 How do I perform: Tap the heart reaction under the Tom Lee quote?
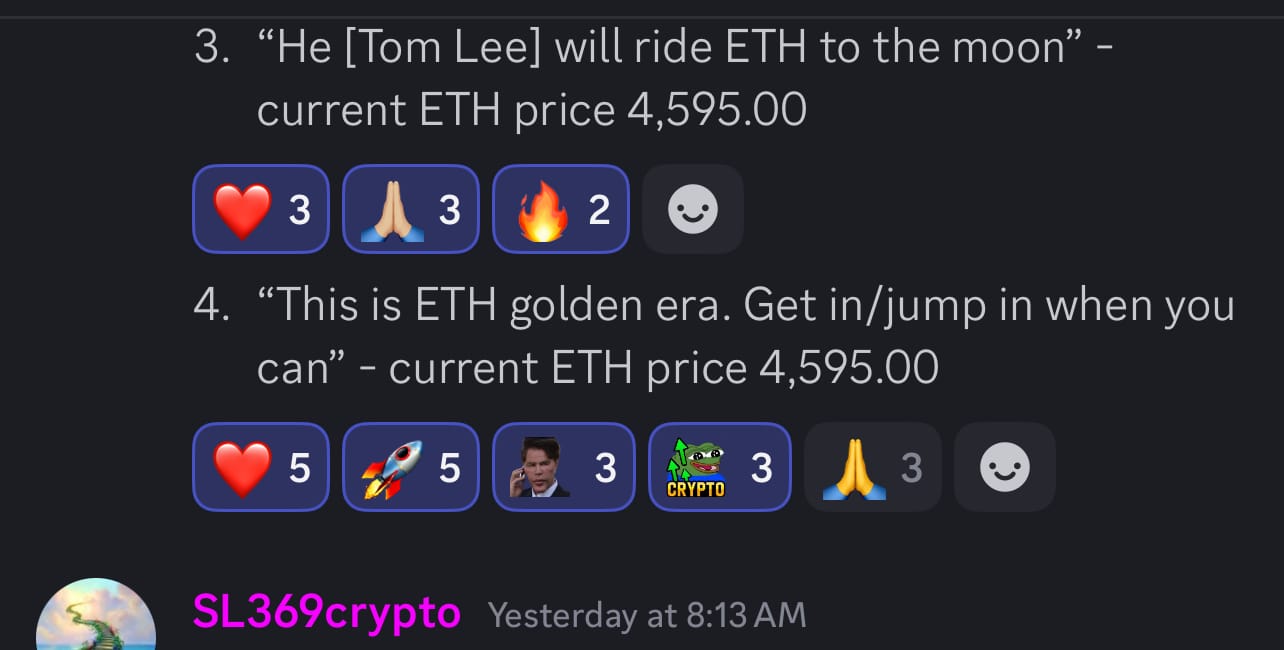pyautogui.click(x=260, y=209)
